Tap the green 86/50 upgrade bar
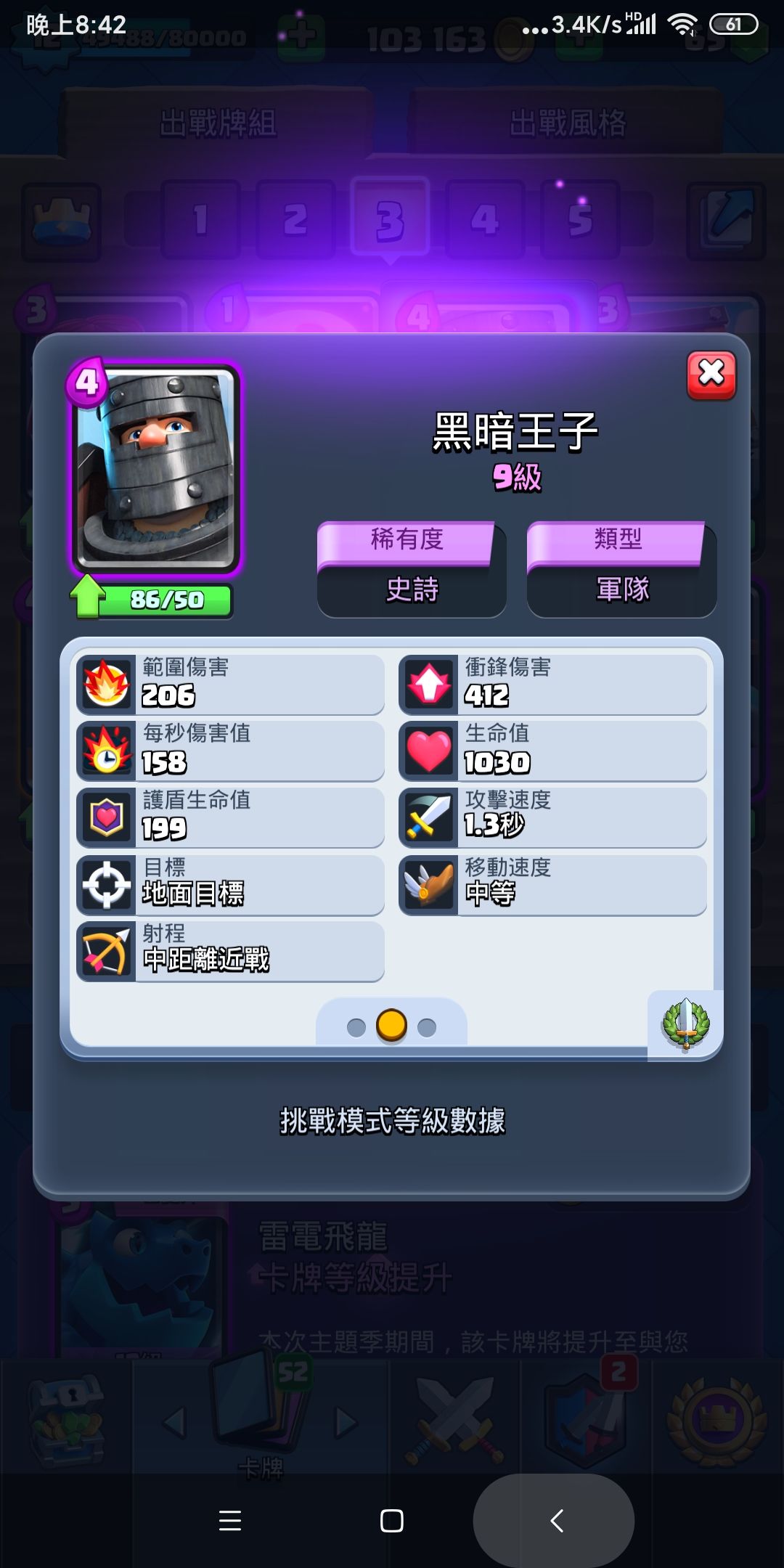This screenshot has height=1568, width=784. [152, 600]
